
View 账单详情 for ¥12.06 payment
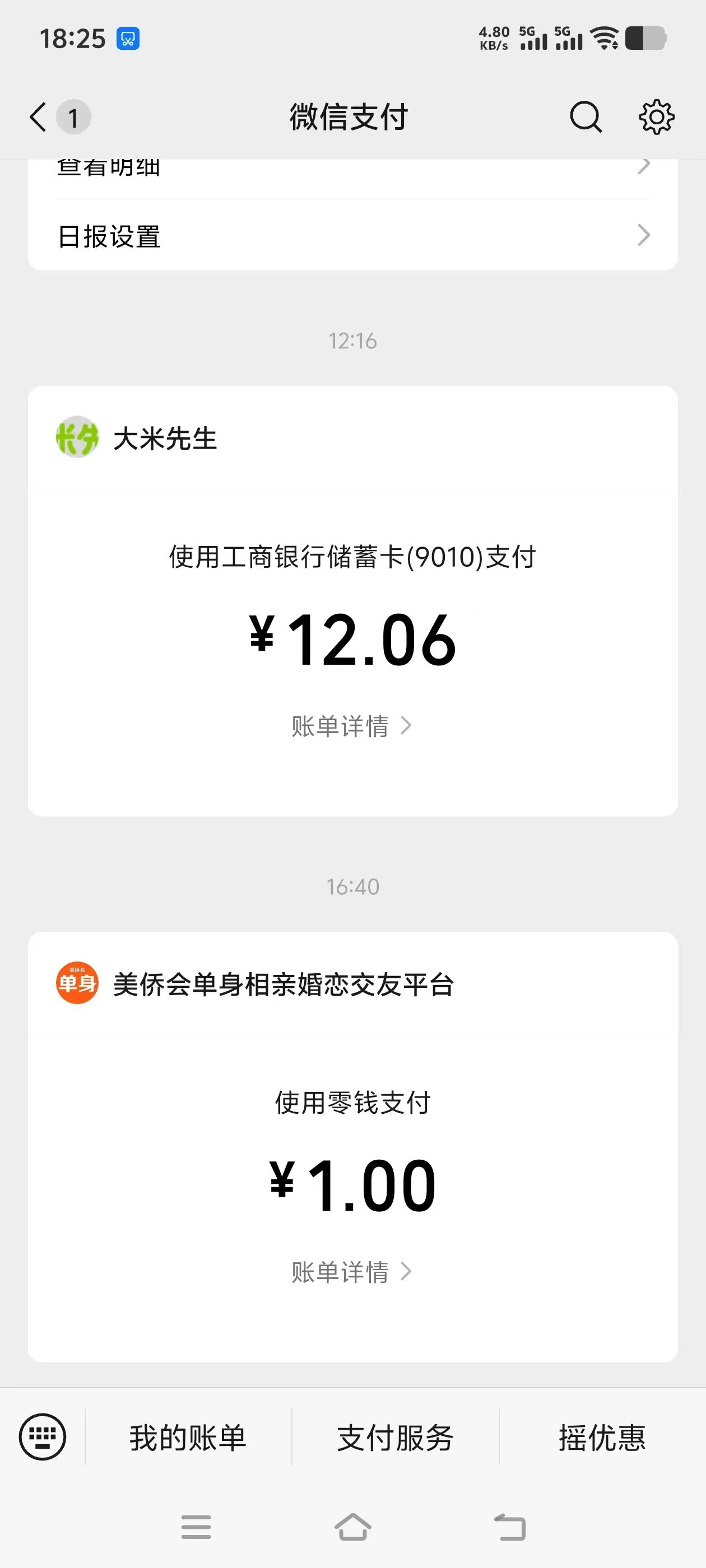[x=351, y=726]
